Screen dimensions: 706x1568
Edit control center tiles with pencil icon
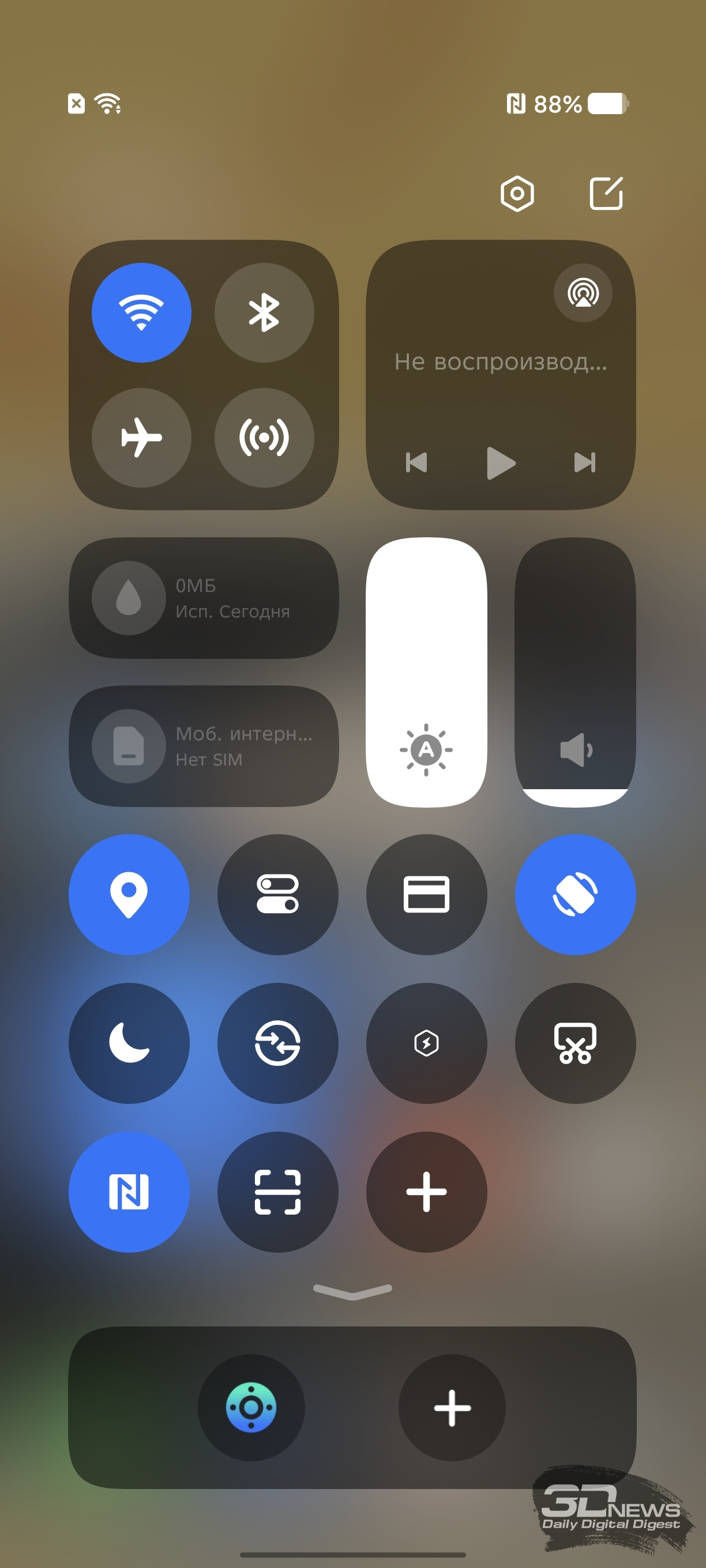click(606, 194)
